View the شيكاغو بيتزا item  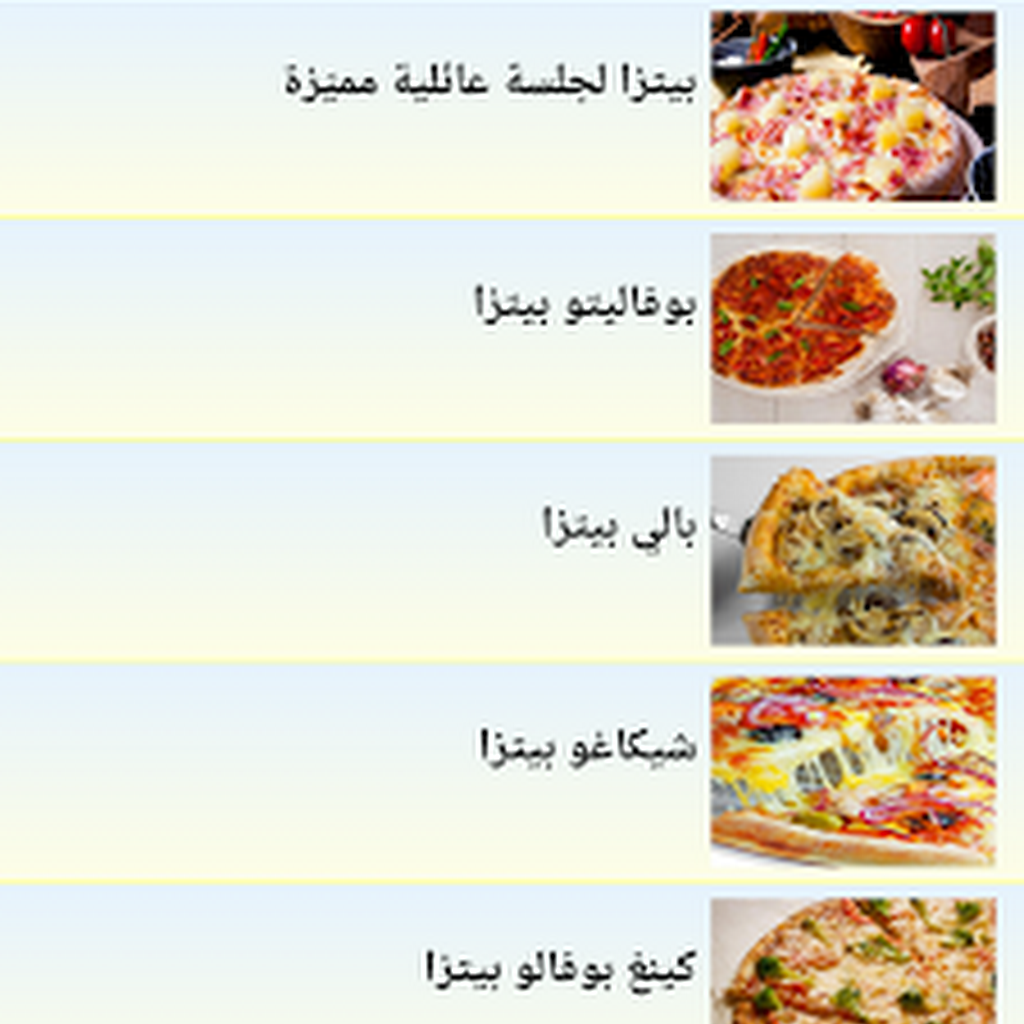(x=588, y=748)
